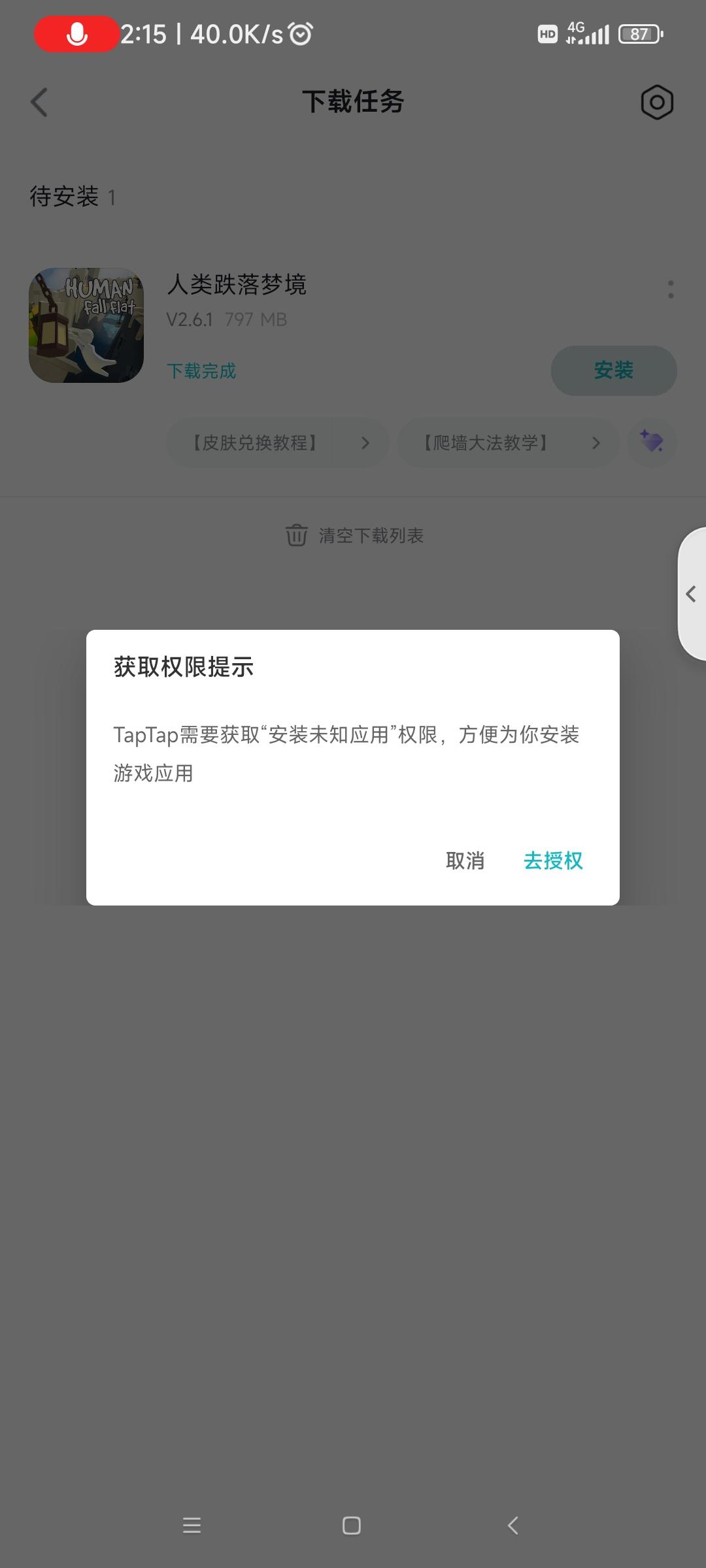Dismiss the dialog by tapping 取消
The height and width of the screenshot is (1568, 706).
[465, 861]
